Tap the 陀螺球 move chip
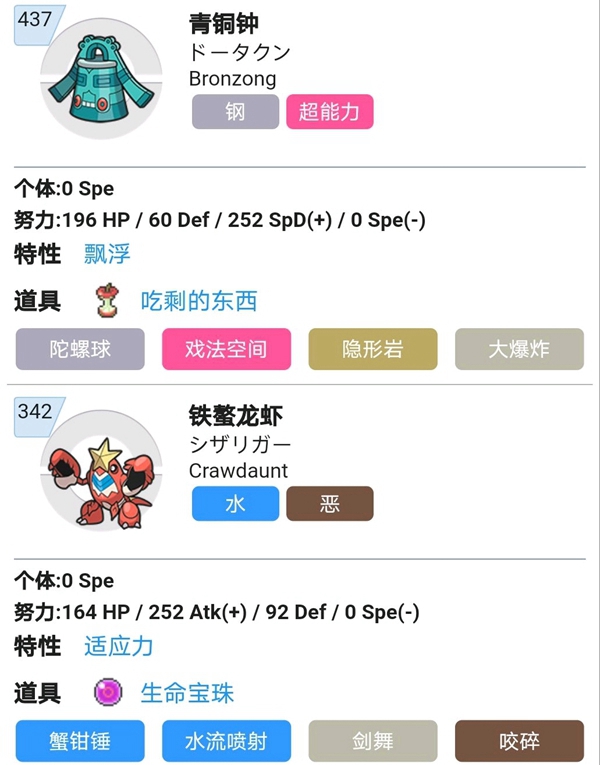This screenshot has height=765, width=600. (x=80, y=349)
